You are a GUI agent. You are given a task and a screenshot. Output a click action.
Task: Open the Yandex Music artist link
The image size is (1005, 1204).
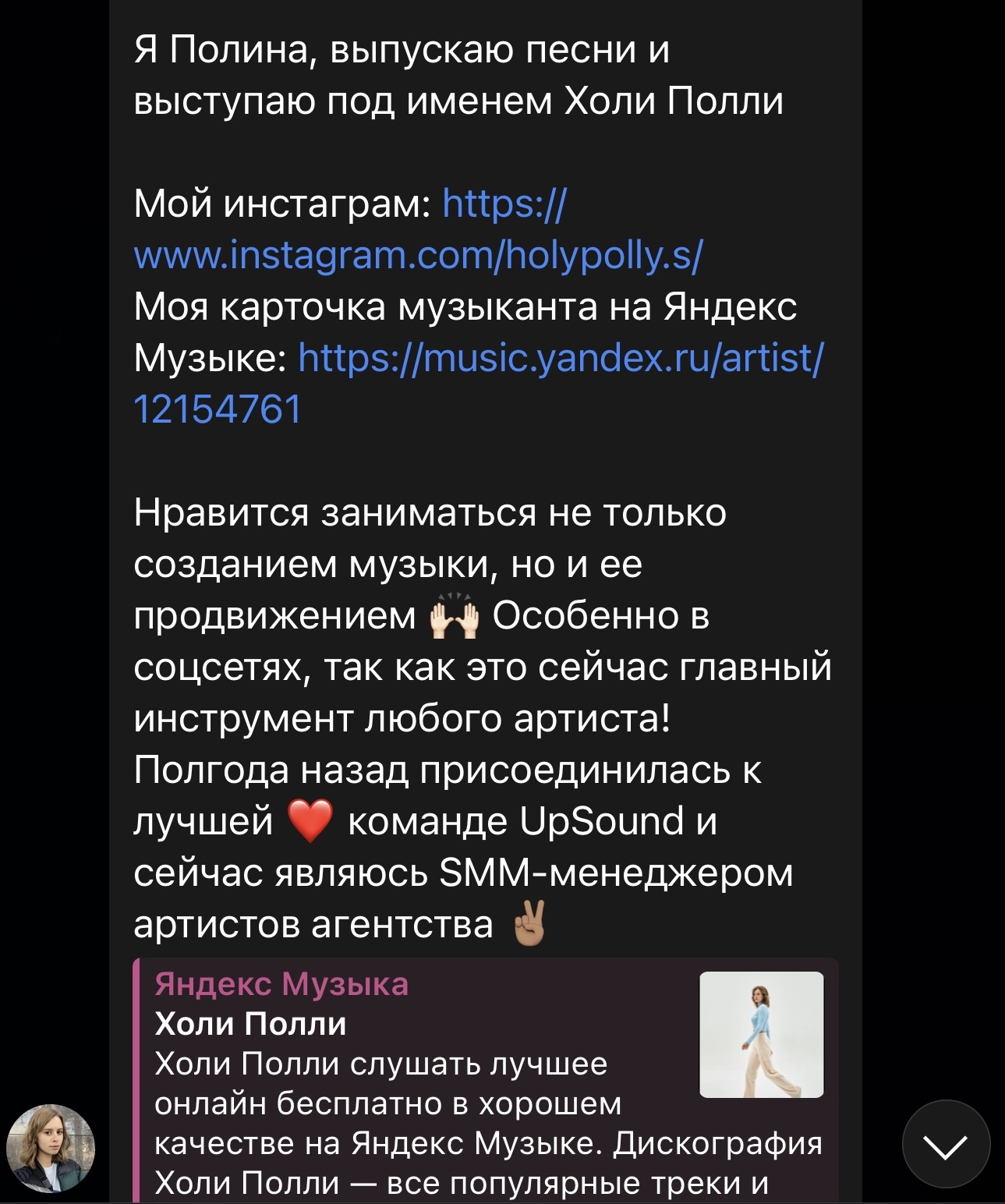tap(560, 359)
